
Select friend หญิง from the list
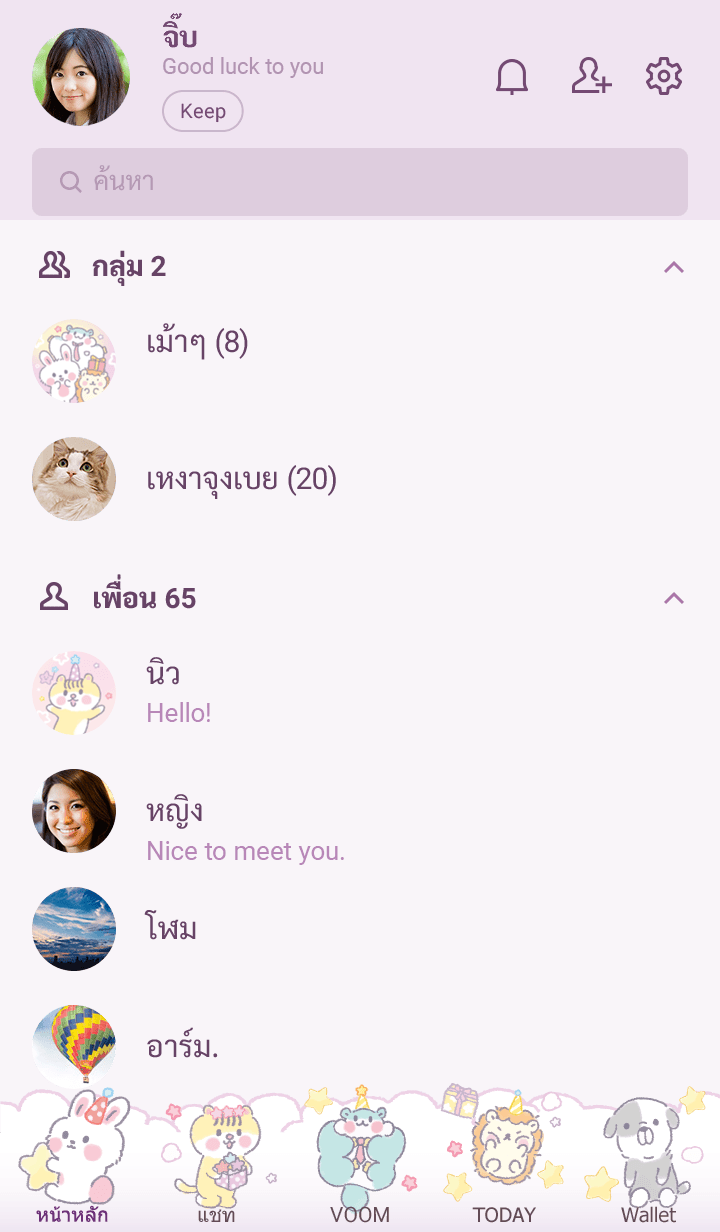(175, 828)
